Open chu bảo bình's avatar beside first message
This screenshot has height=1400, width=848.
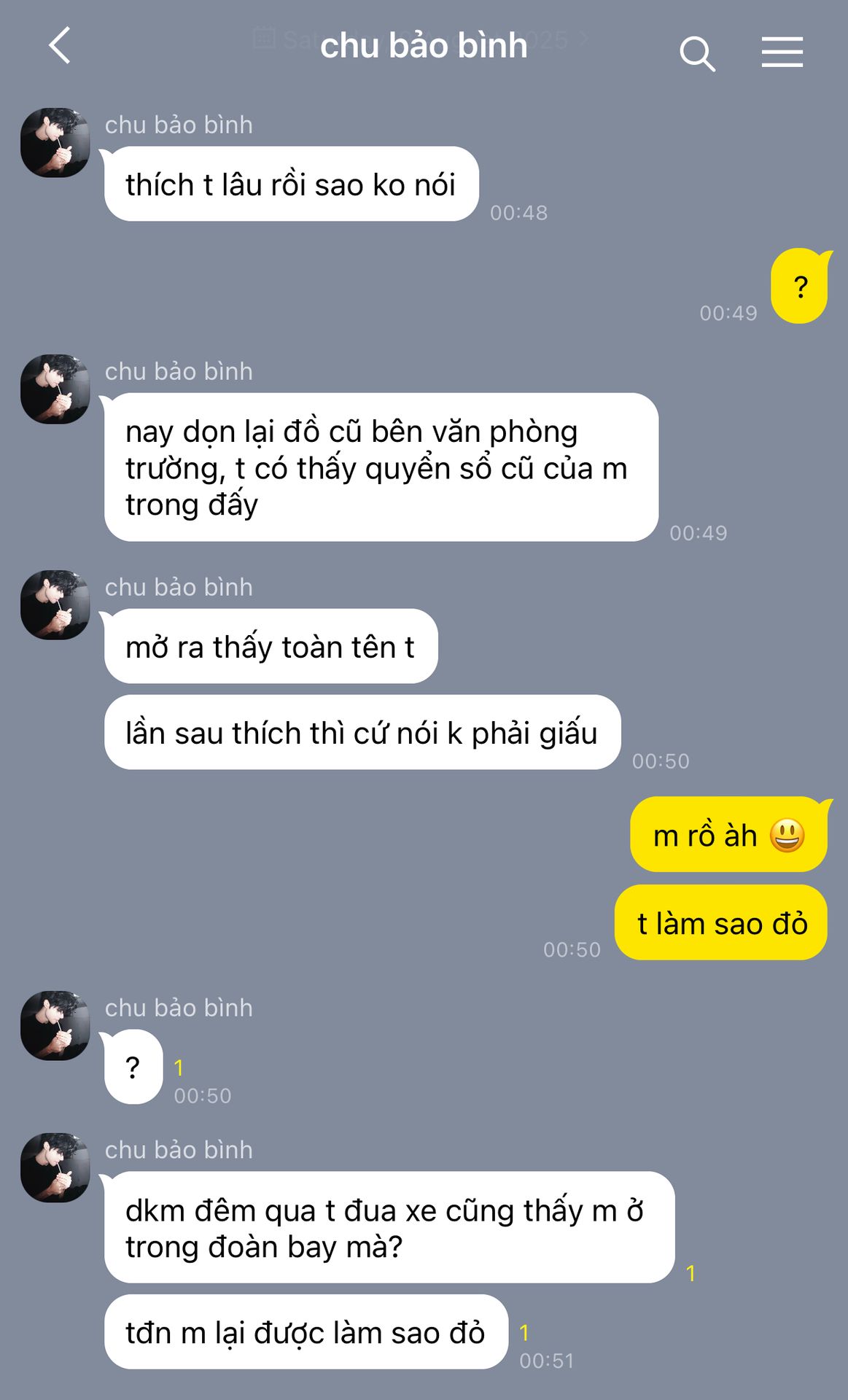click(55, 143)
